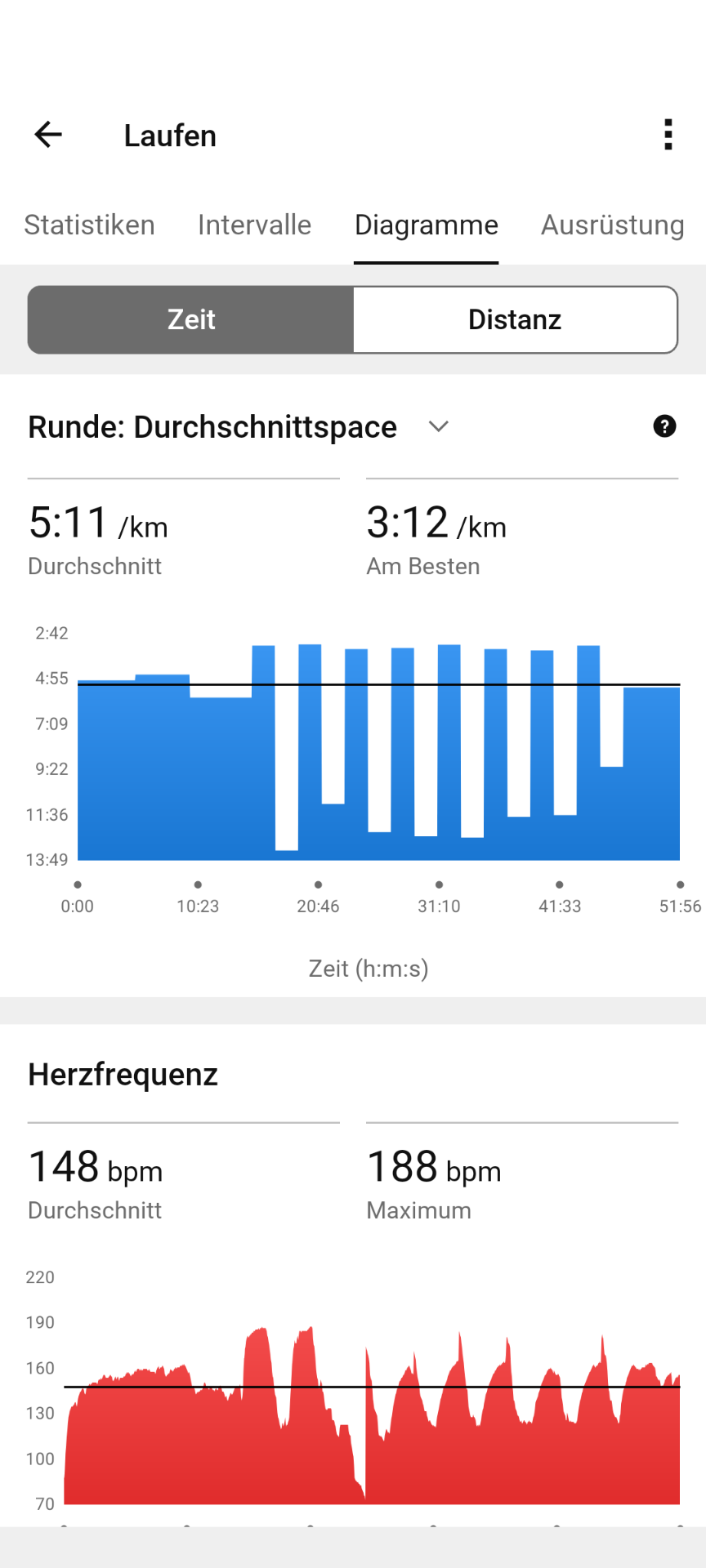706x1568 pixels.
Task: Switch to the Statistiken tab
Action: point(89,225)
